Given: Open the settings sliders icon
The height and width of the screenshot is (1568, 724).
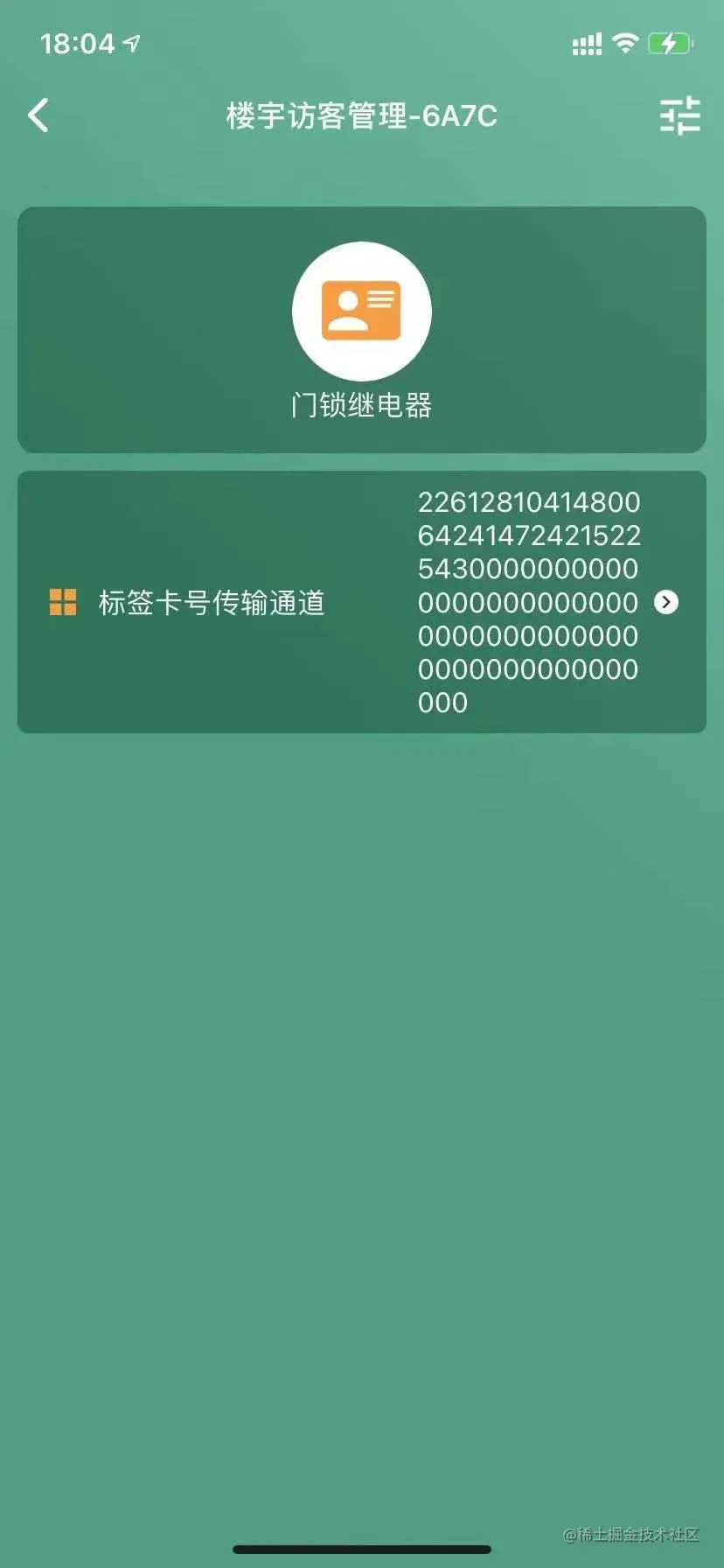Looking at the screenshot, I should (679, 115).
